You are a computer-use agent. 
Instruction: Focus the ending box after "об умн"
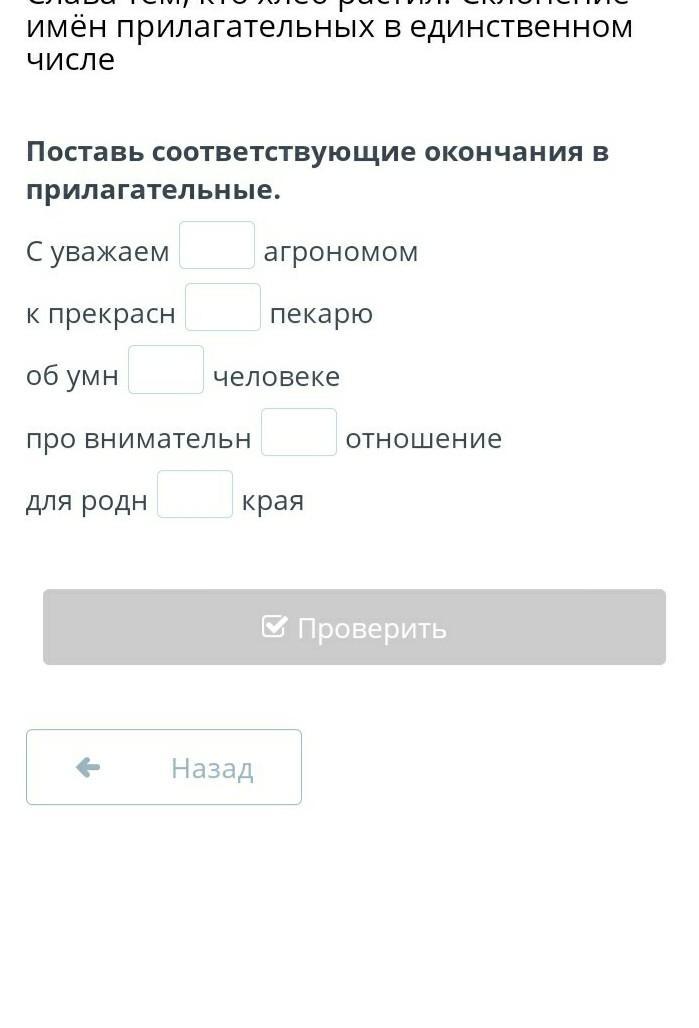tap(166, 370)
